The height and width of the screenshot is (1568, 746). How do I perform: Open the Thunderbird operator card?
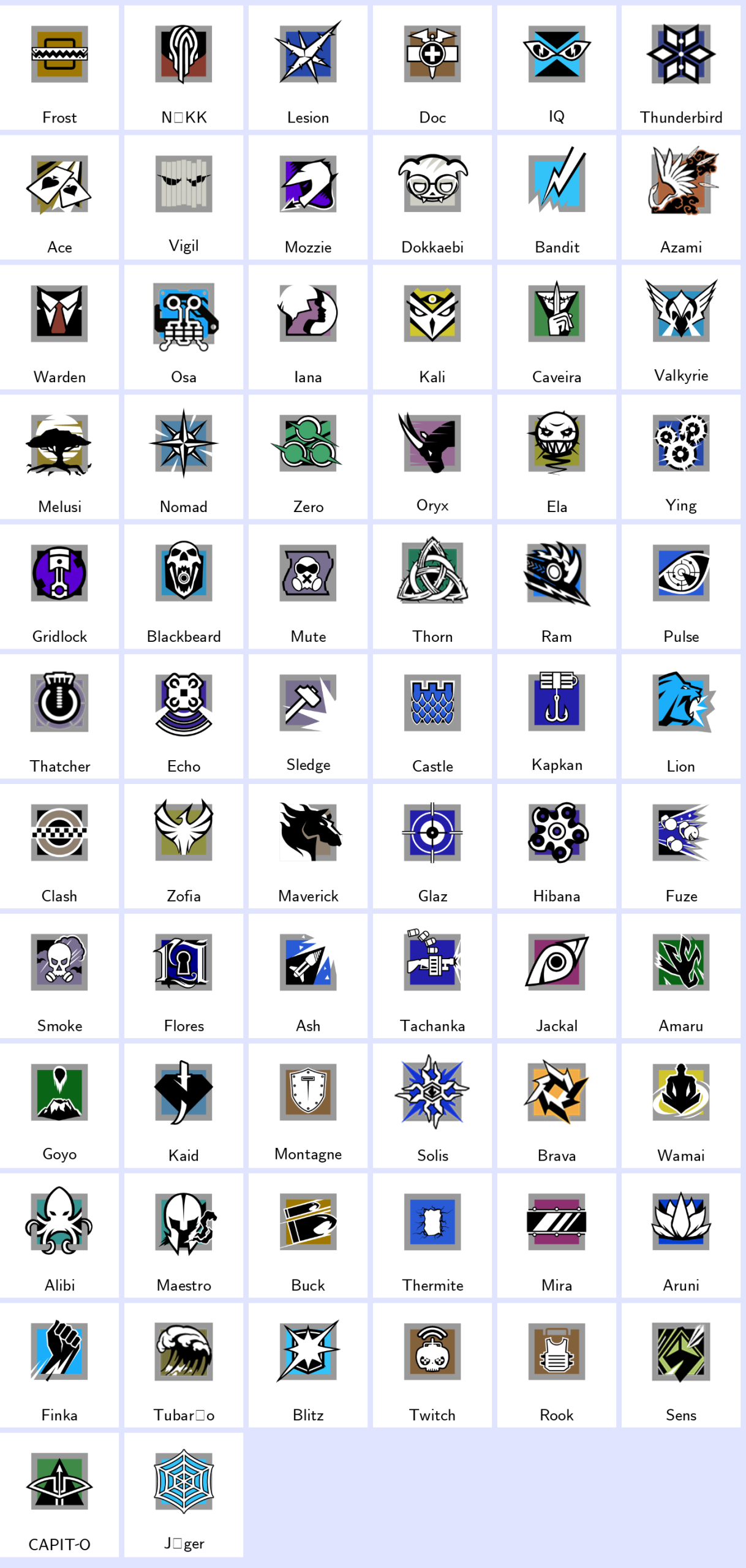coord(680,67)
